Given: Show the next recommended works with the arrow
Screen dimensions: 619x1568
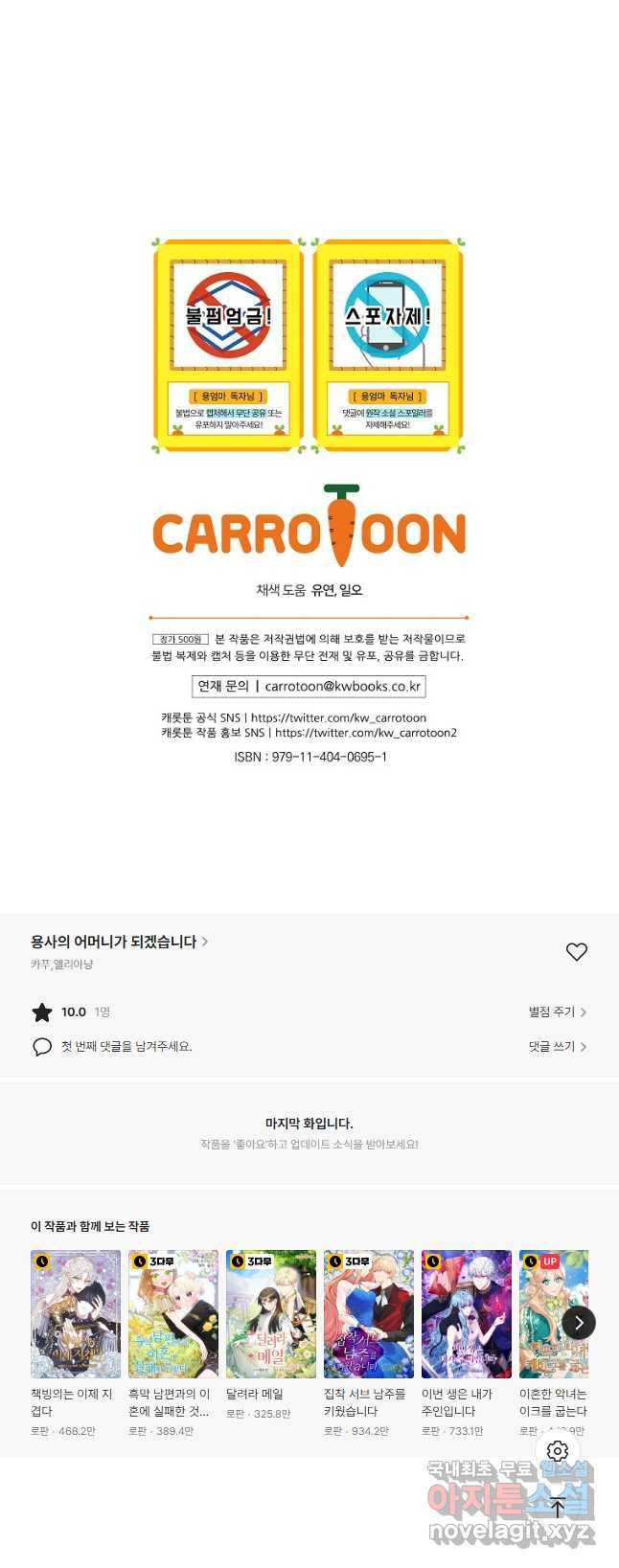Looking at the screenshot, I should [579, 1323].
